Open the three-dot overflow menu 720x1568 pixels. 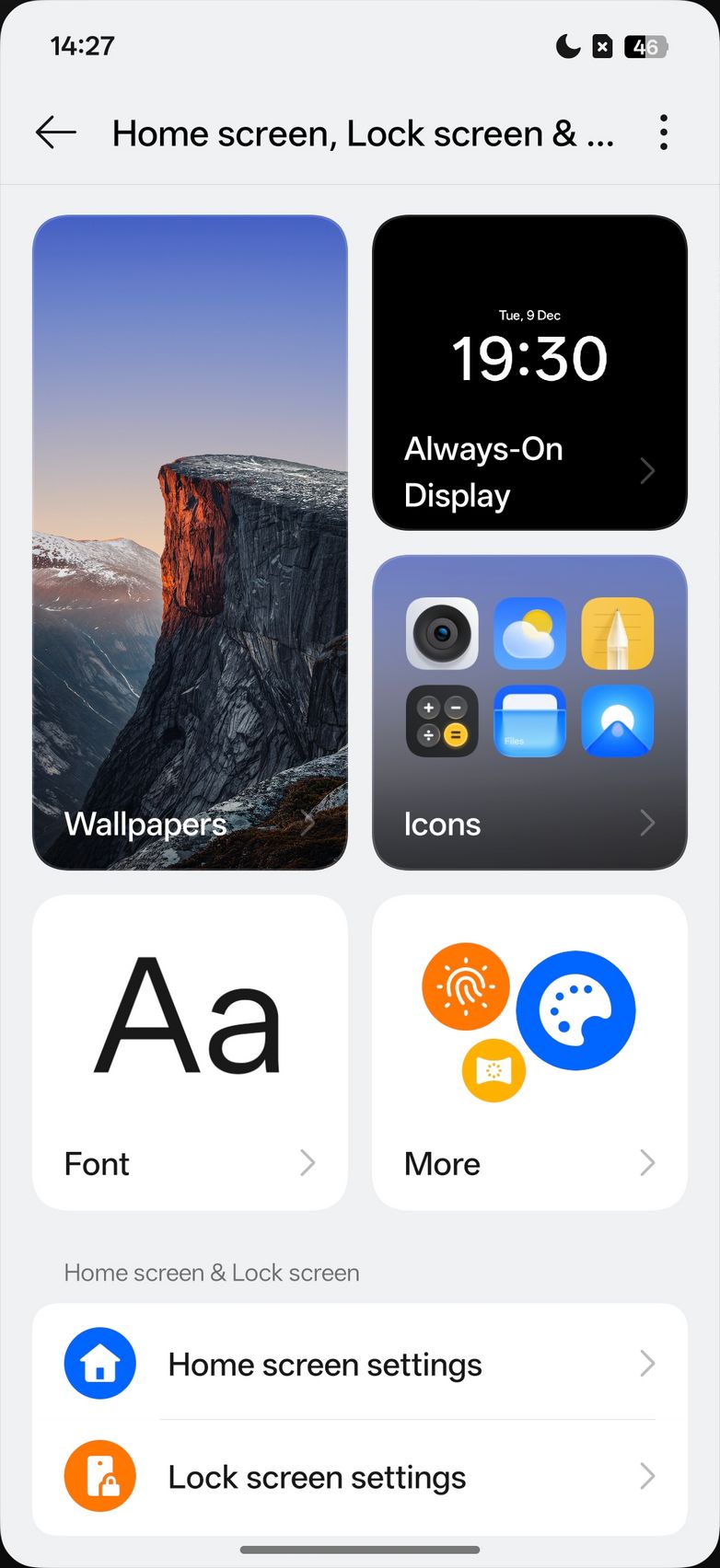[663, 133]
